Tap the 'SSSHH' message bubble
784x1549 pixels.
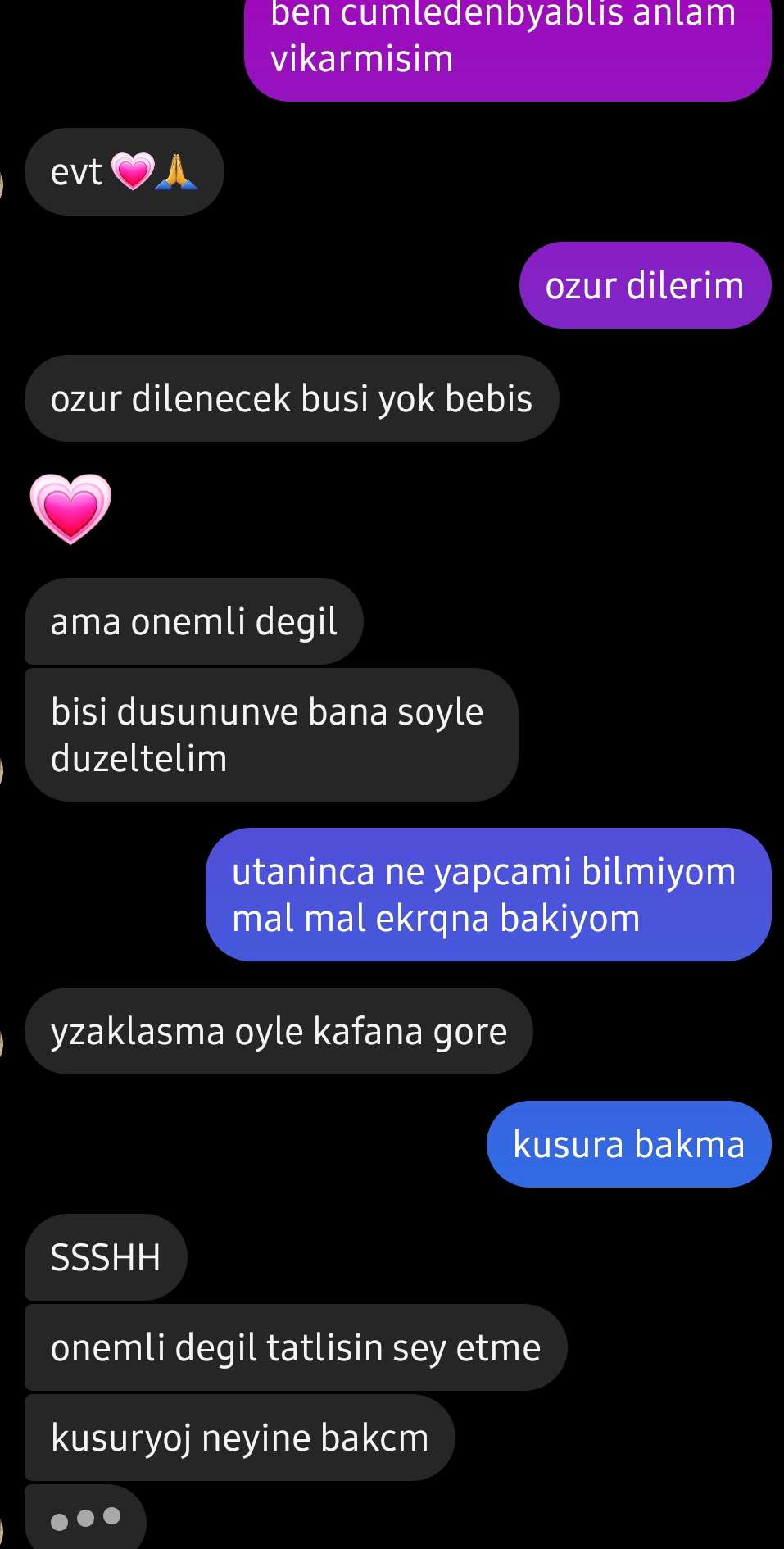(106, 1257)
